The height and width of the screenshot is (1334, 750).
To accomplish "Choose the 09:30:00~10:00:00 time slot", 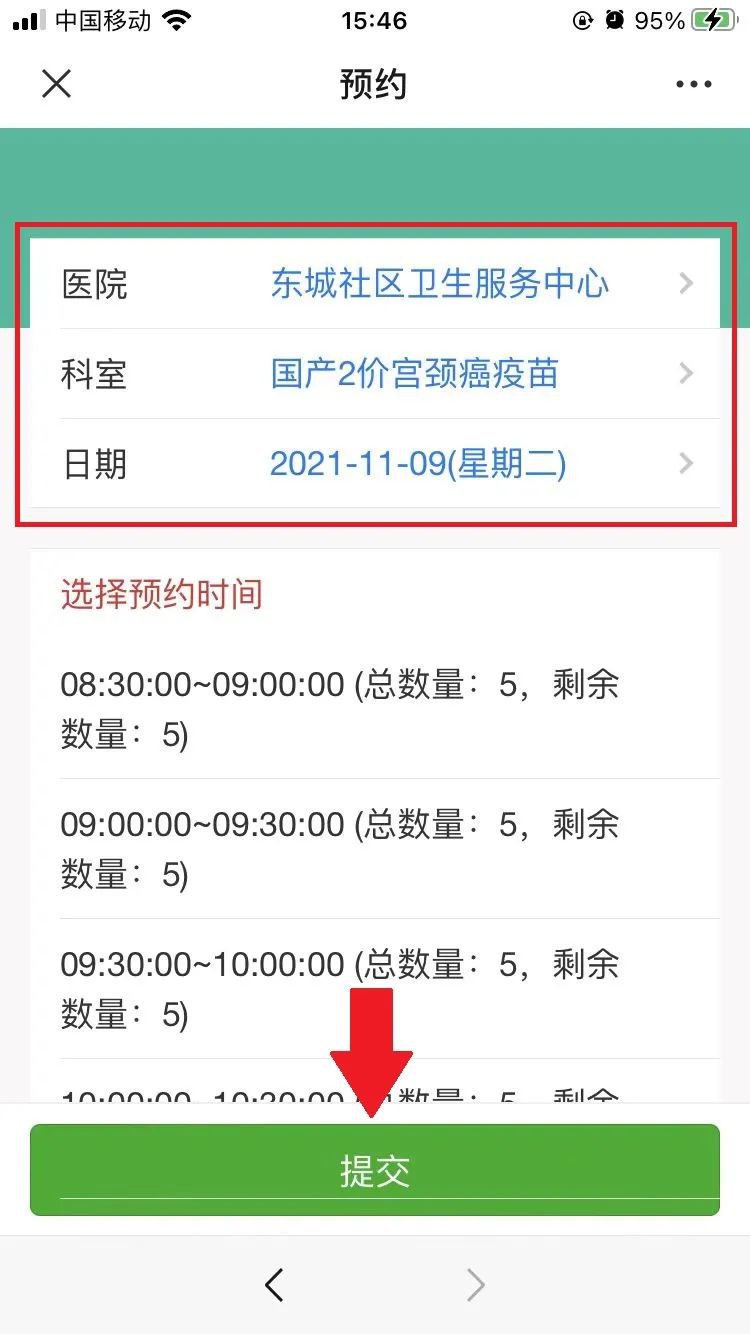I will tap(340, 989).
